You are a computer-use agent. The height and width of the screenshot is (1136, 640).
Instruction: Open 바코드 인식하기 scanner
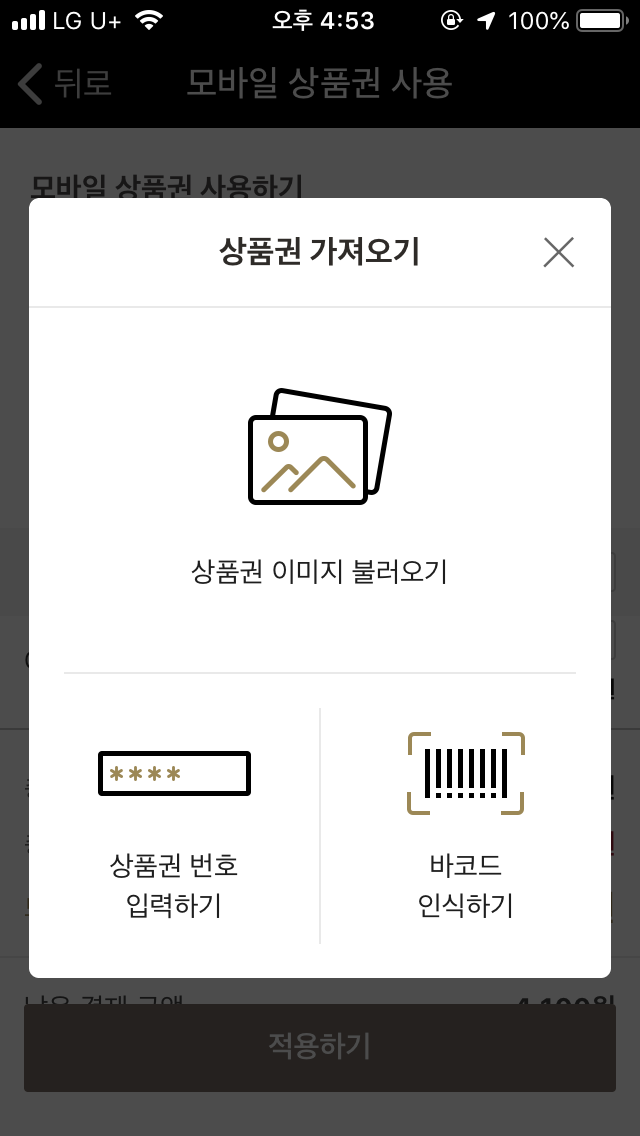tap(465, 828)
